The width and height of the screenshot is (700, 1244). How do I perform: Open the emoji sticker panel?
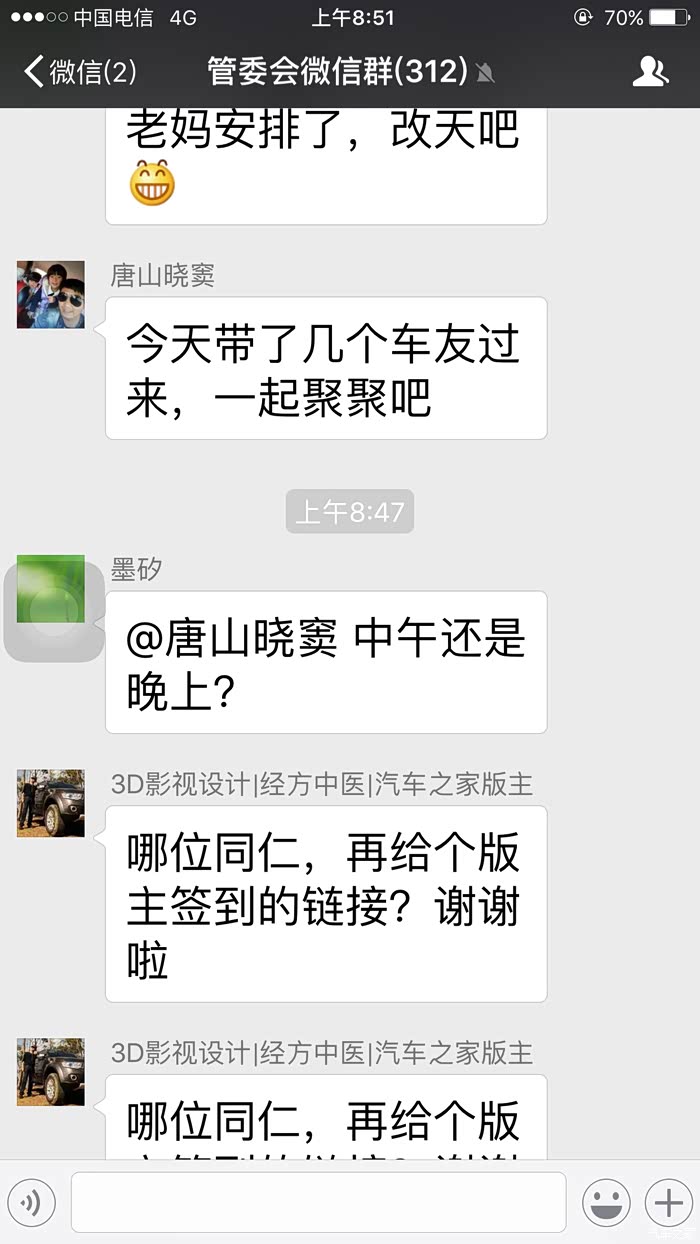coord(606,1203)
